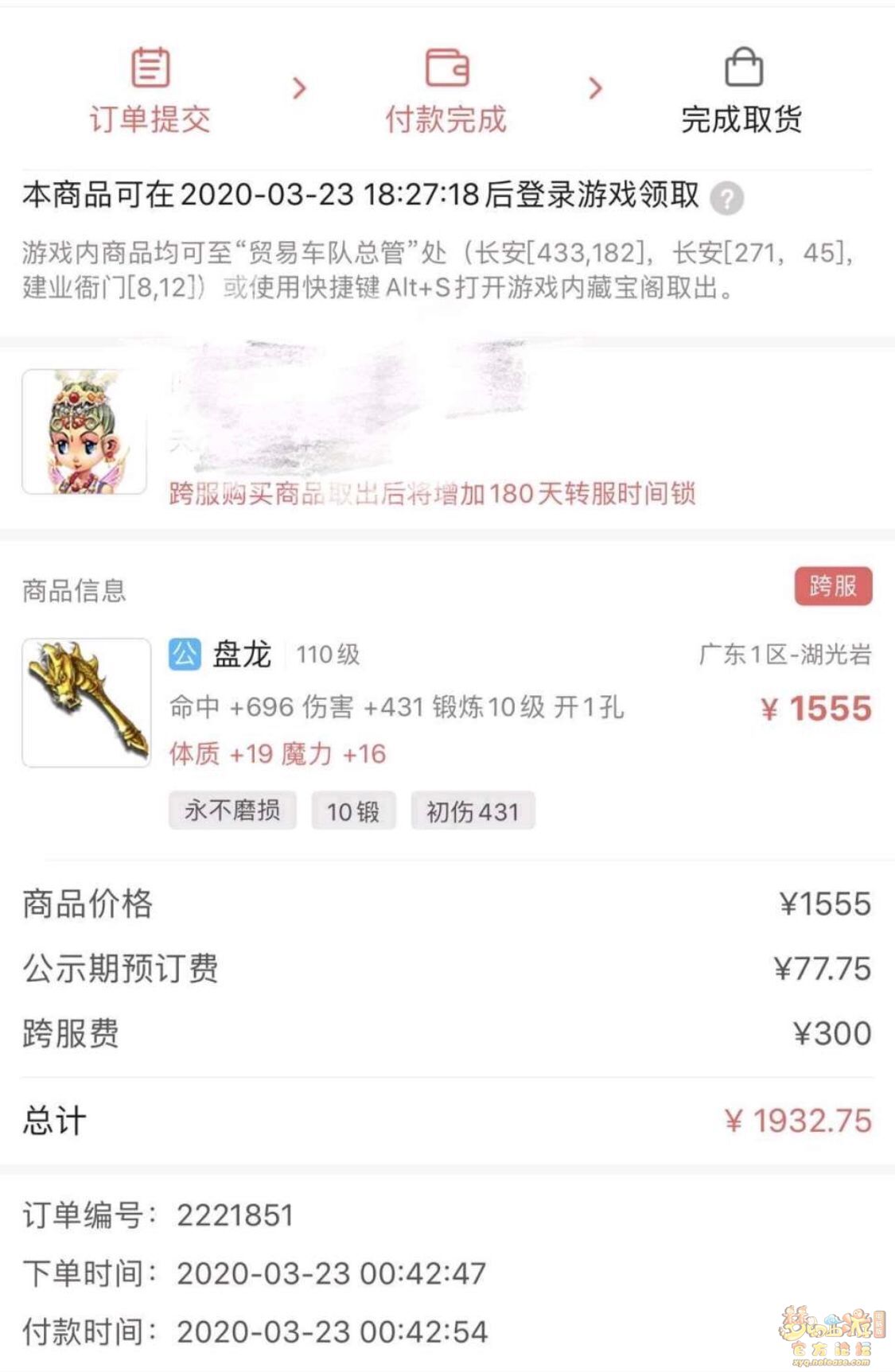This screenshot has height=1372, width=895.
Task: Open the help question mark icon
Action: [726, 198]
